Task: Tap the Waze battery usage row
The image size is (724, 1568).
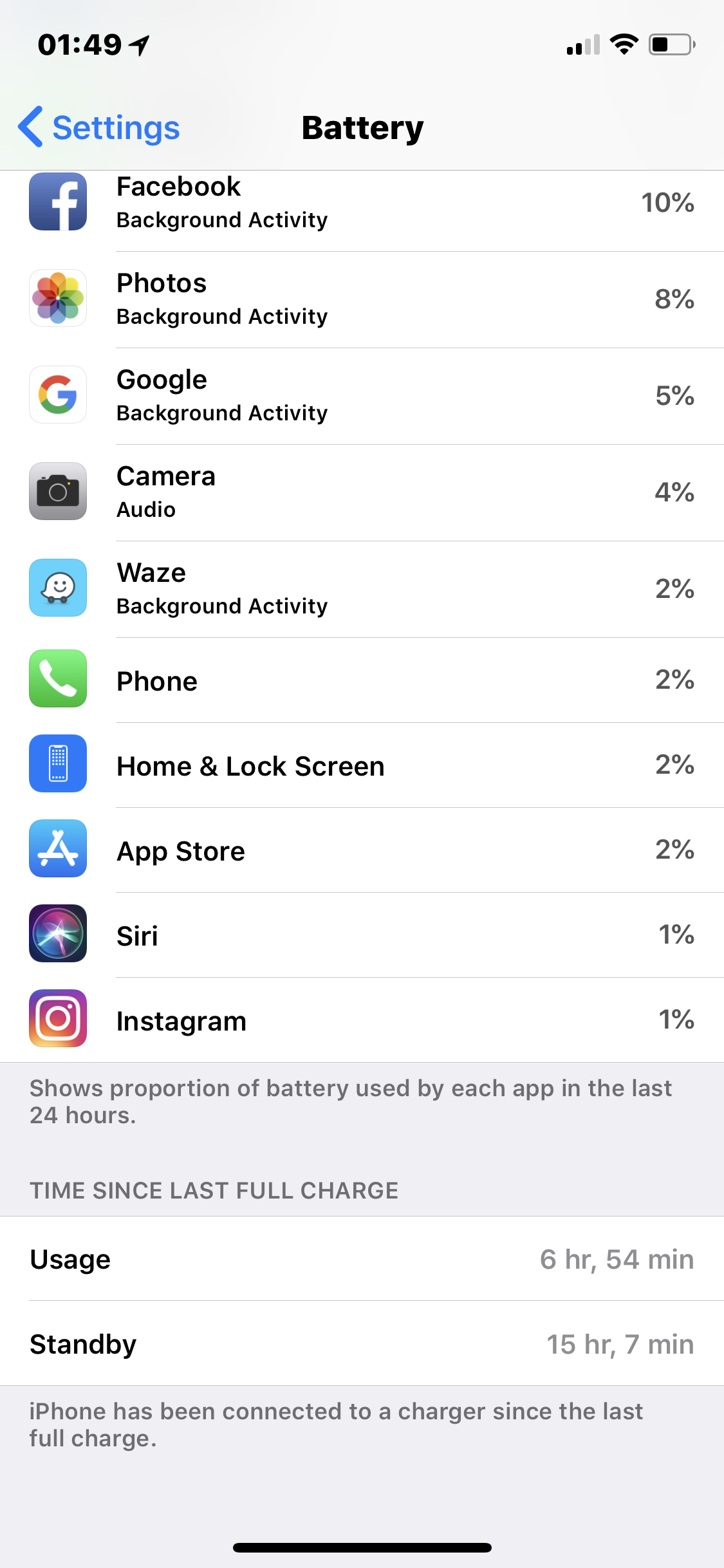Action: [362, 590]
